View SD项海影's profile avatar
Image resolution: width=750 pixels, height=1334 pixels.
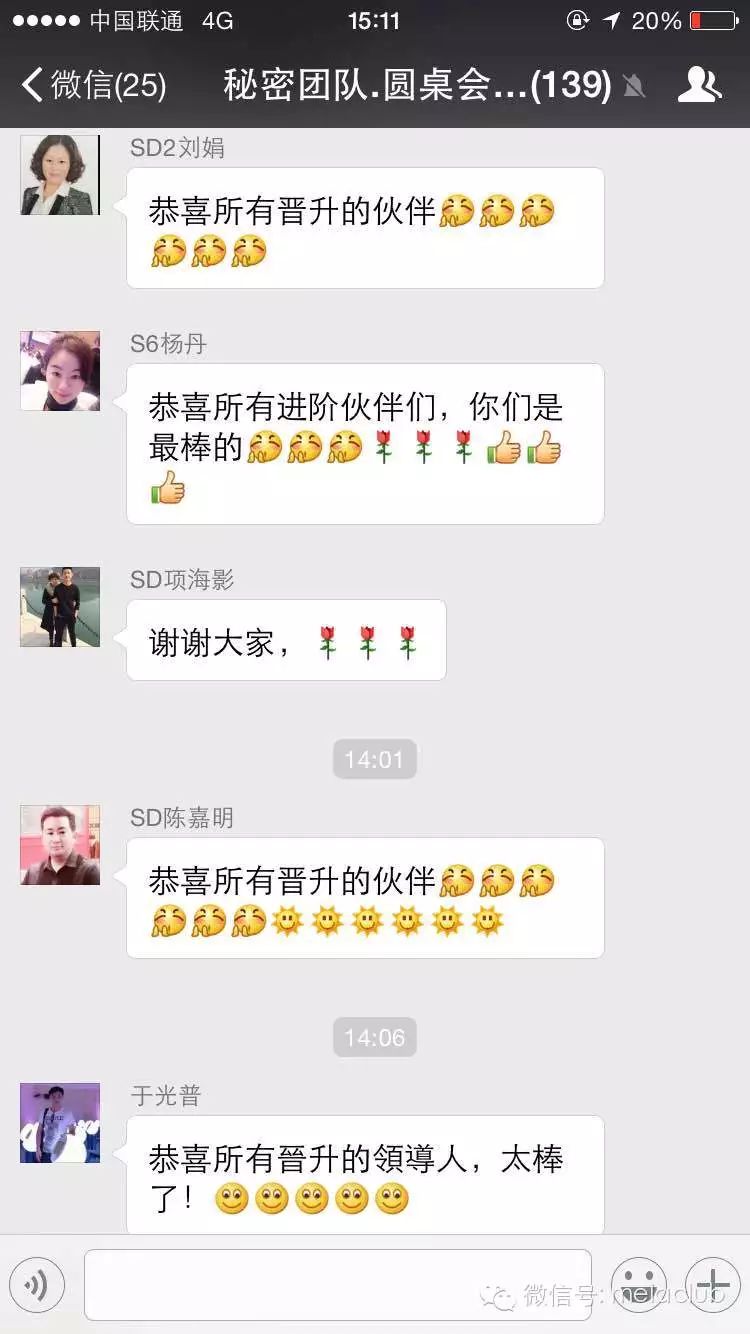[60, 607]
